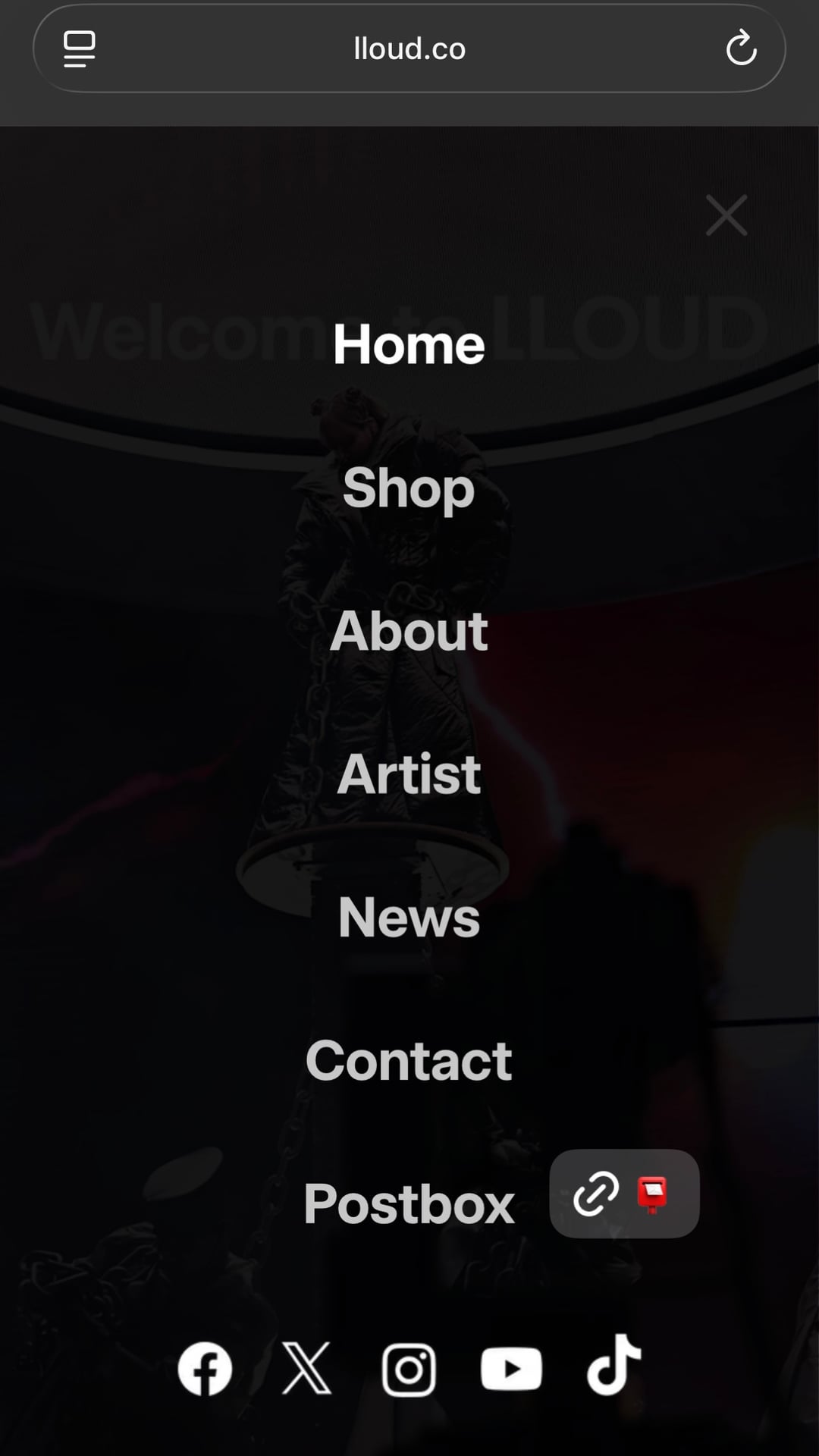Visit the Facebook page
819x1456 pixels.
click(205, 1369)
